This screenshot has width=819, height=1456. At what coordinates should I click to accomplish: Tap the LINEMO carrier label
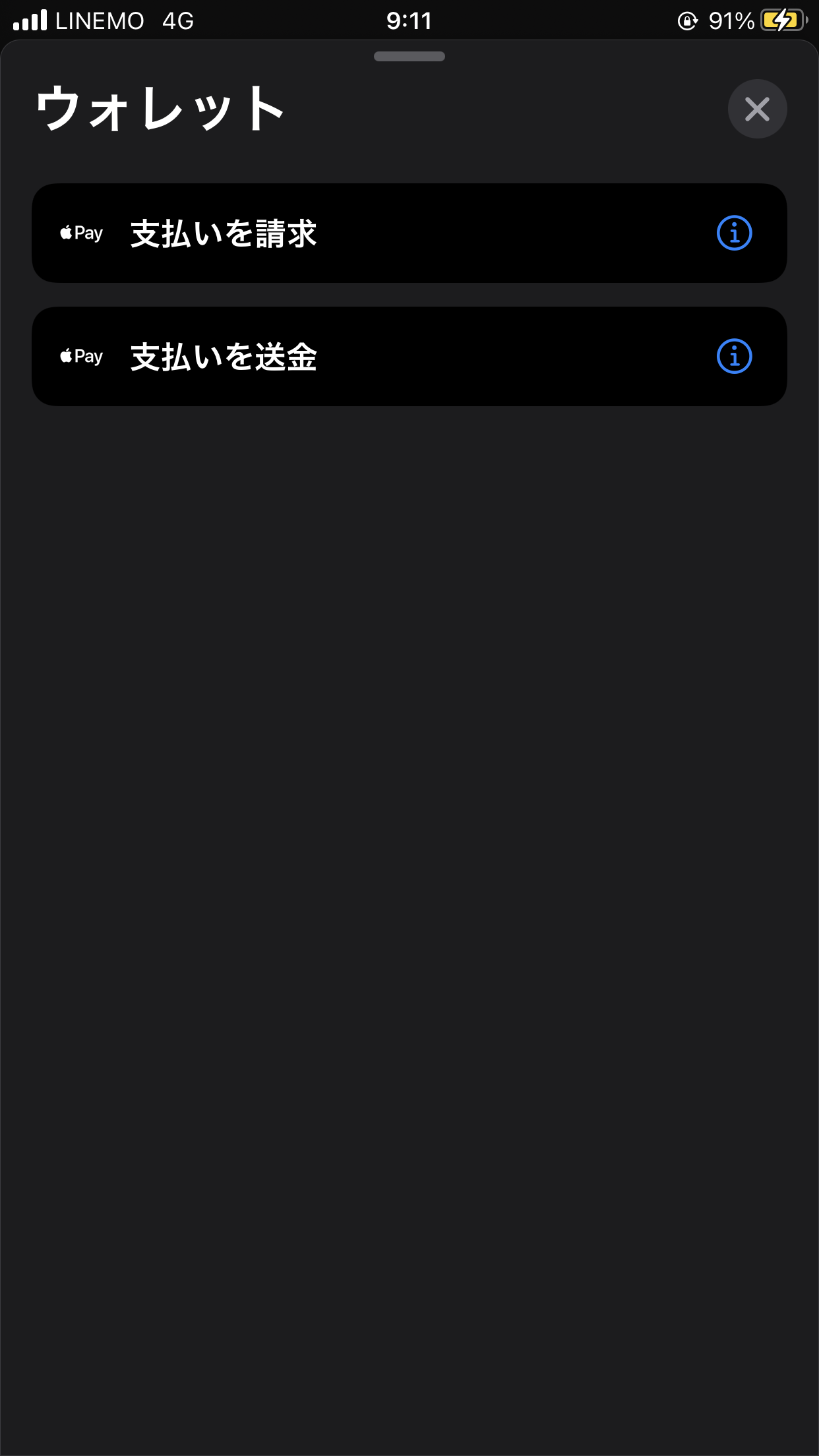(99, 20)
